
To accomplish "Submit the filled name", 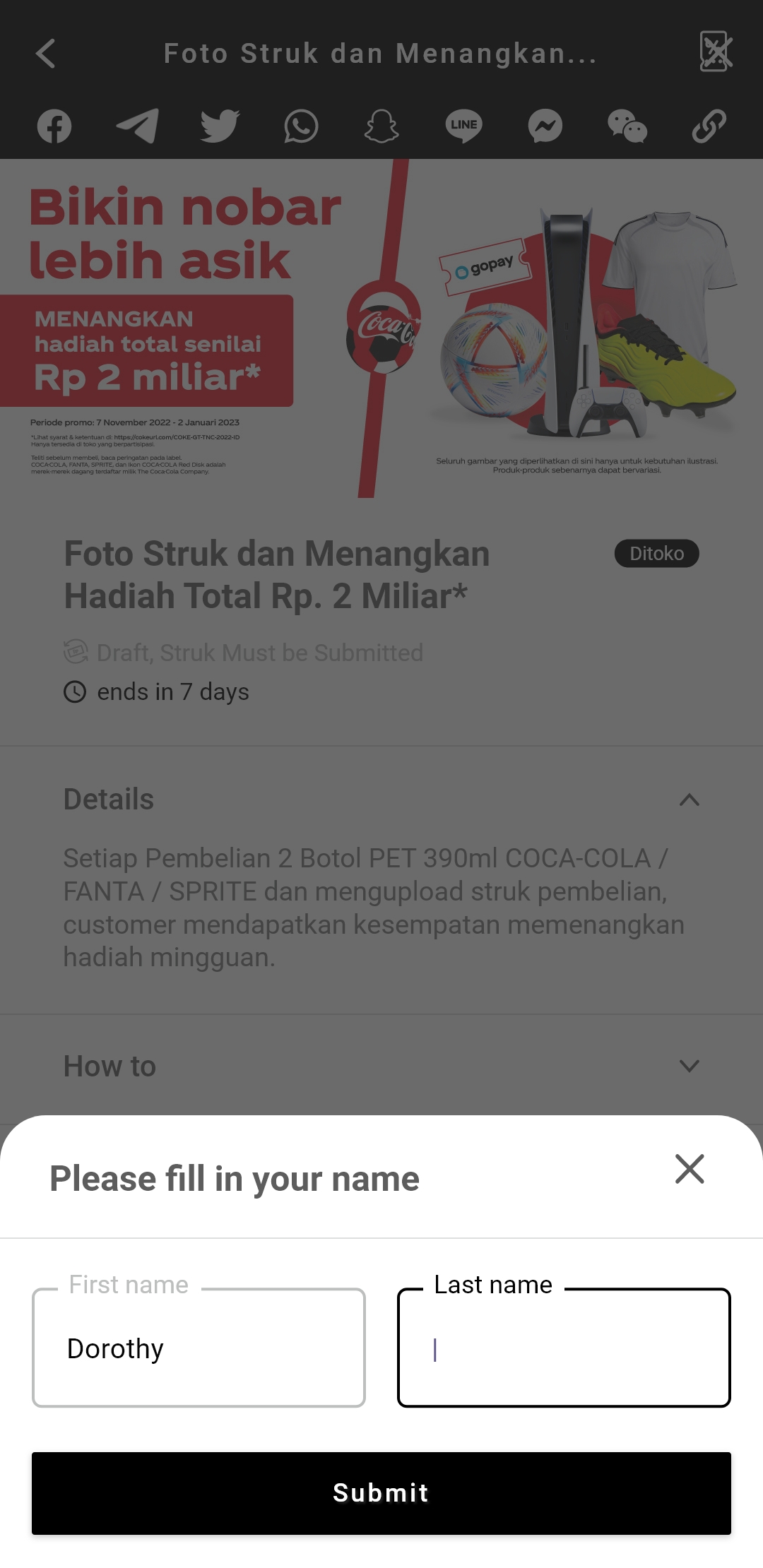I will pyautogui.click(x=381, y=1493).
